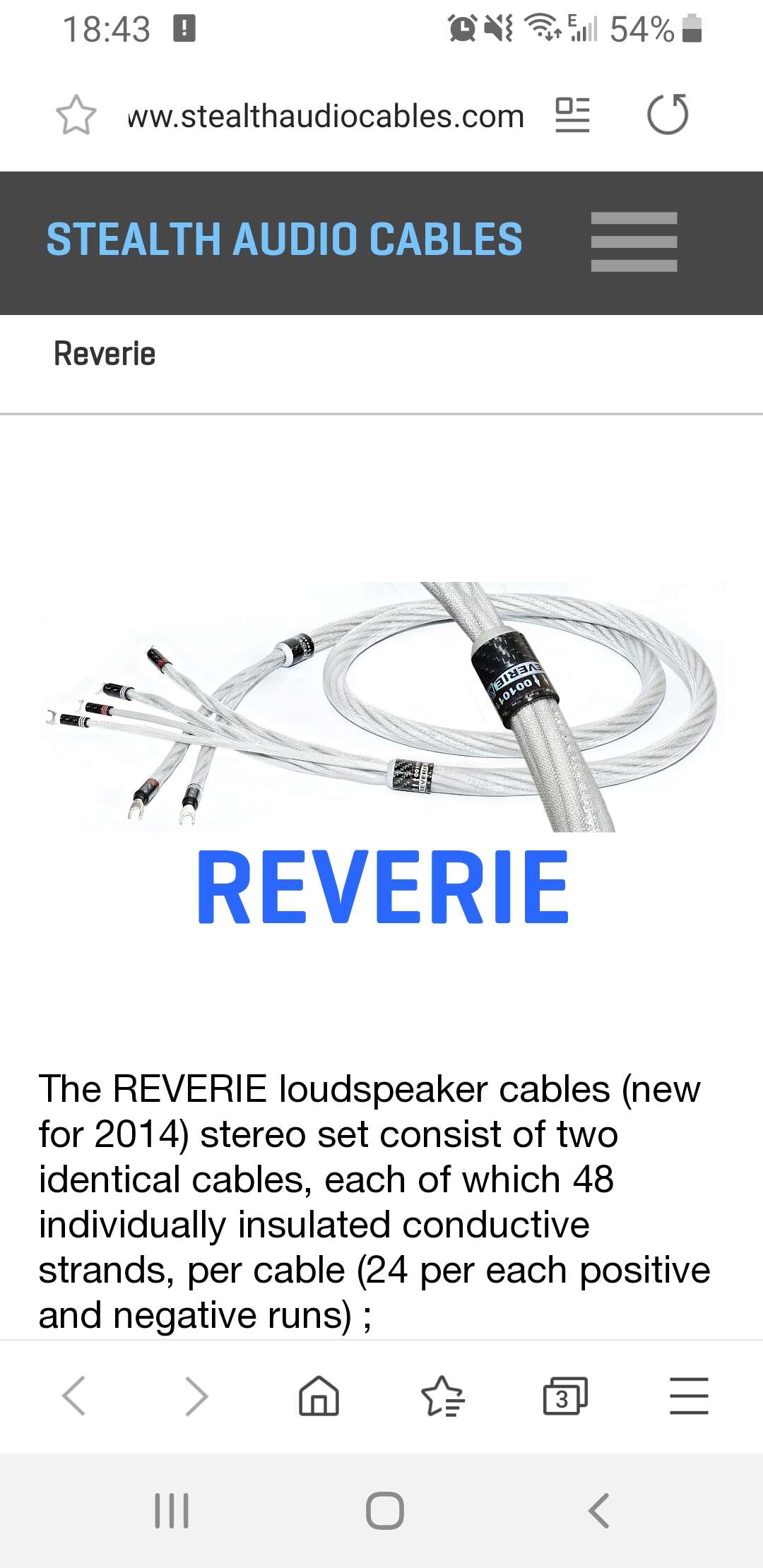Enable reader mode for this page
This screenshot has height=1568, width=763.
click(572, 115)
